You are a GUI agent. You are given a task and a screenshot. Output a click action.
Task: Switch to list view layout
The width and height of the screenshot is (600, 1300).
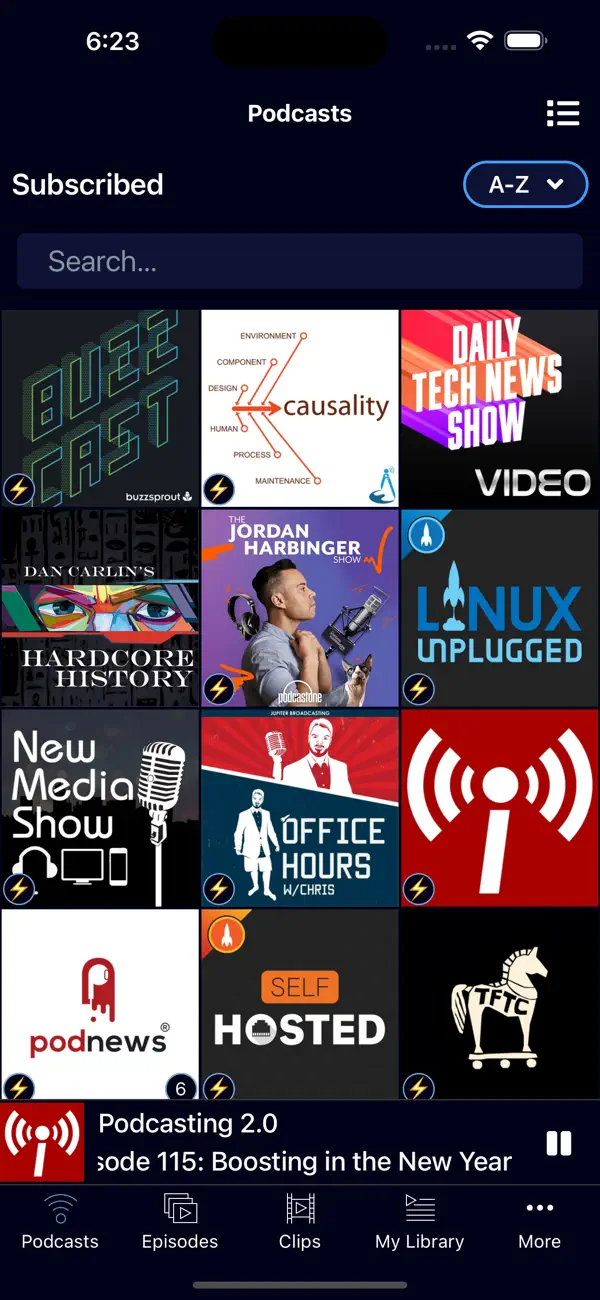pos(563,113)
